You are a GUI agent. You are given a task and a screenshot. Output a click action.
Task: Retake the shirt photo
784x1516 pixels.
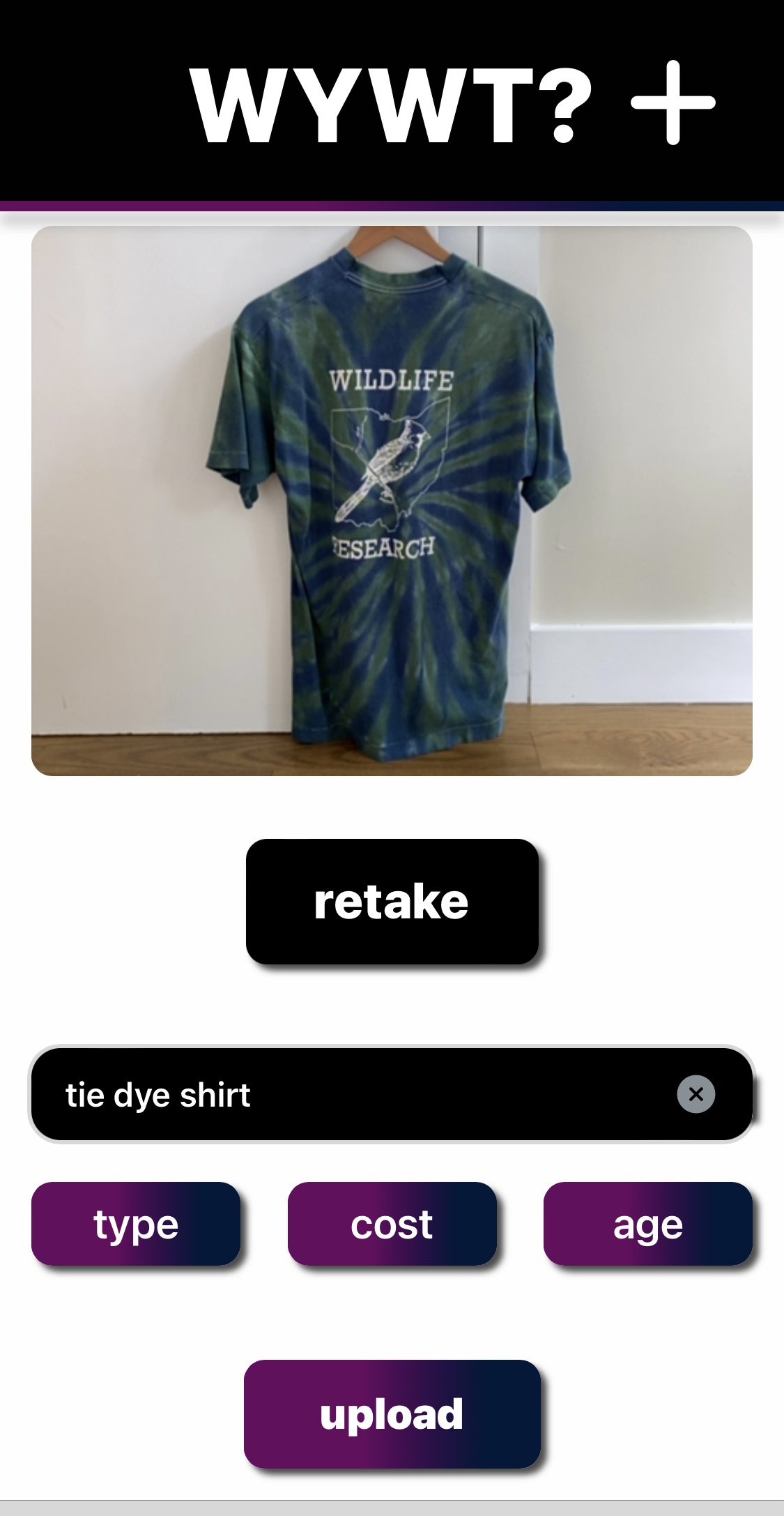[392, 901]
